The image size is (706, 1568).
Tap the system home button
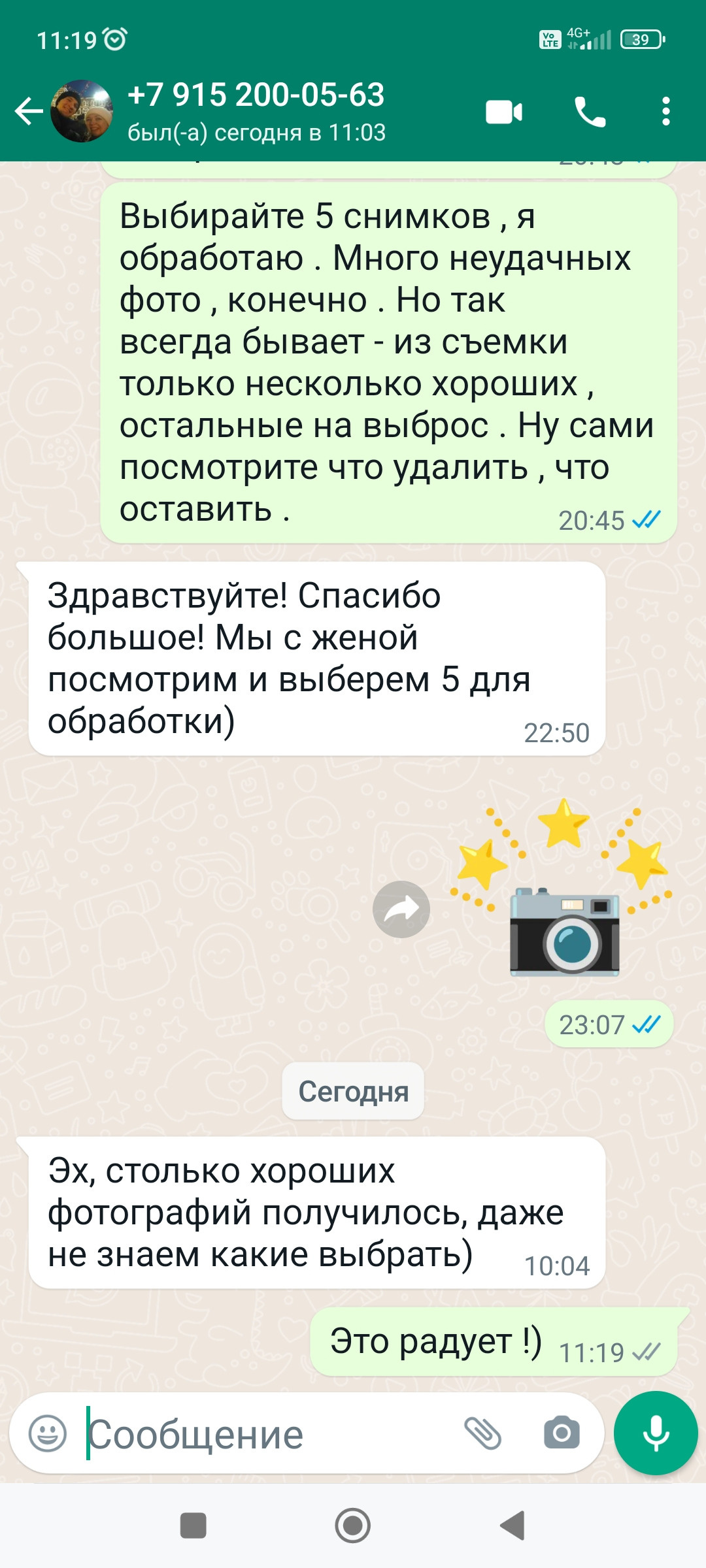pyautogui.click(x=353, y=1526)
